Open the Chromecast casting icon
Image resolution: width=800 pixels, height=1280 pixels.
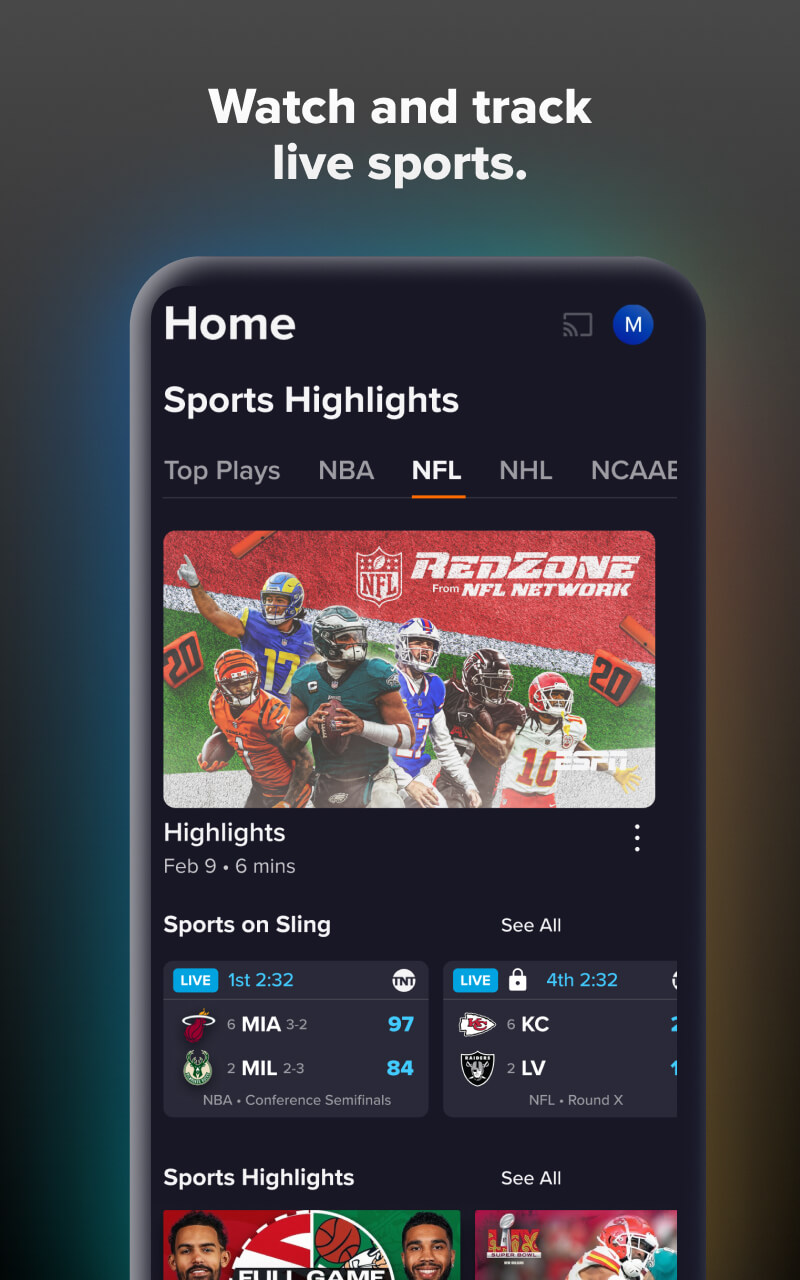pyautogui.click(x=578, y=325)
